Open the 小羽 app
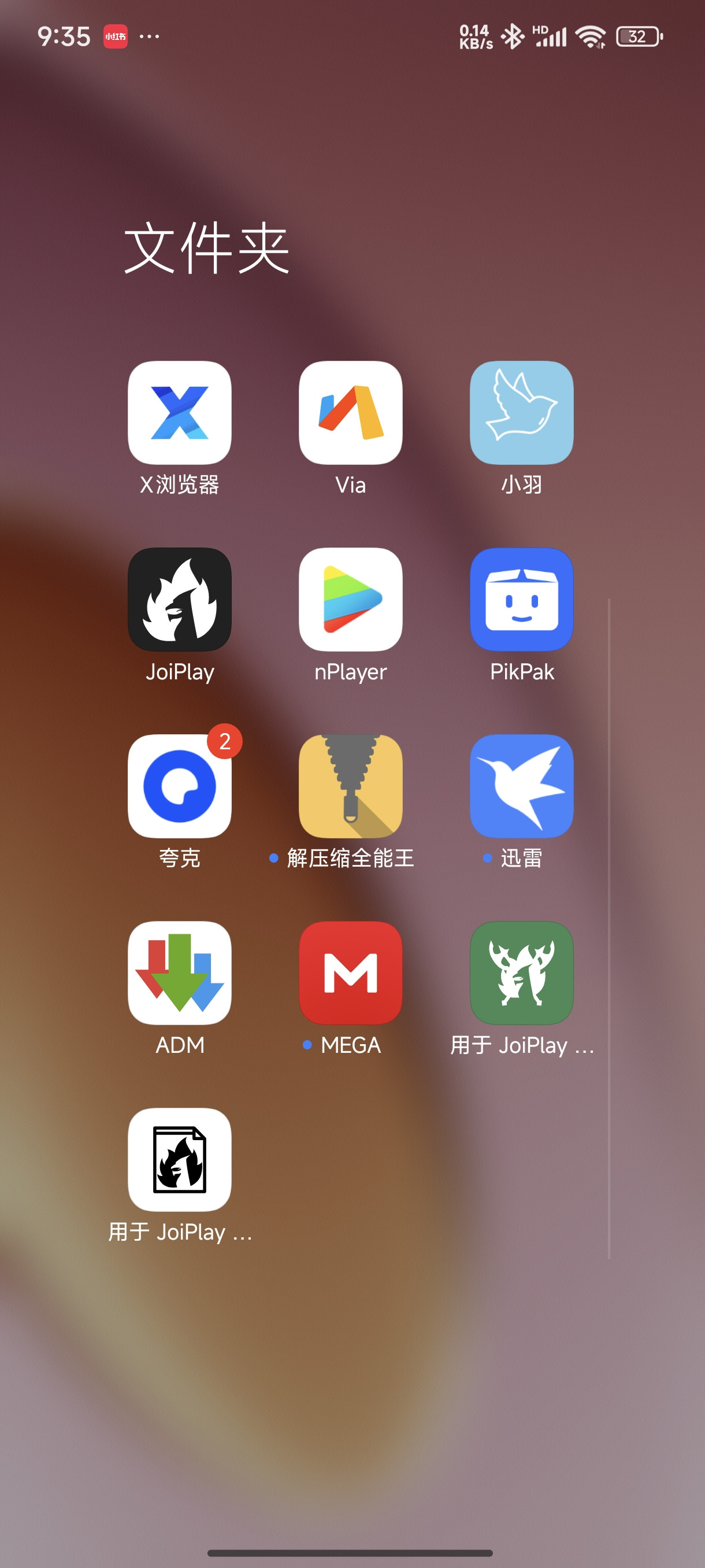Screen dimensions: 705x1568 click(521, 413)
